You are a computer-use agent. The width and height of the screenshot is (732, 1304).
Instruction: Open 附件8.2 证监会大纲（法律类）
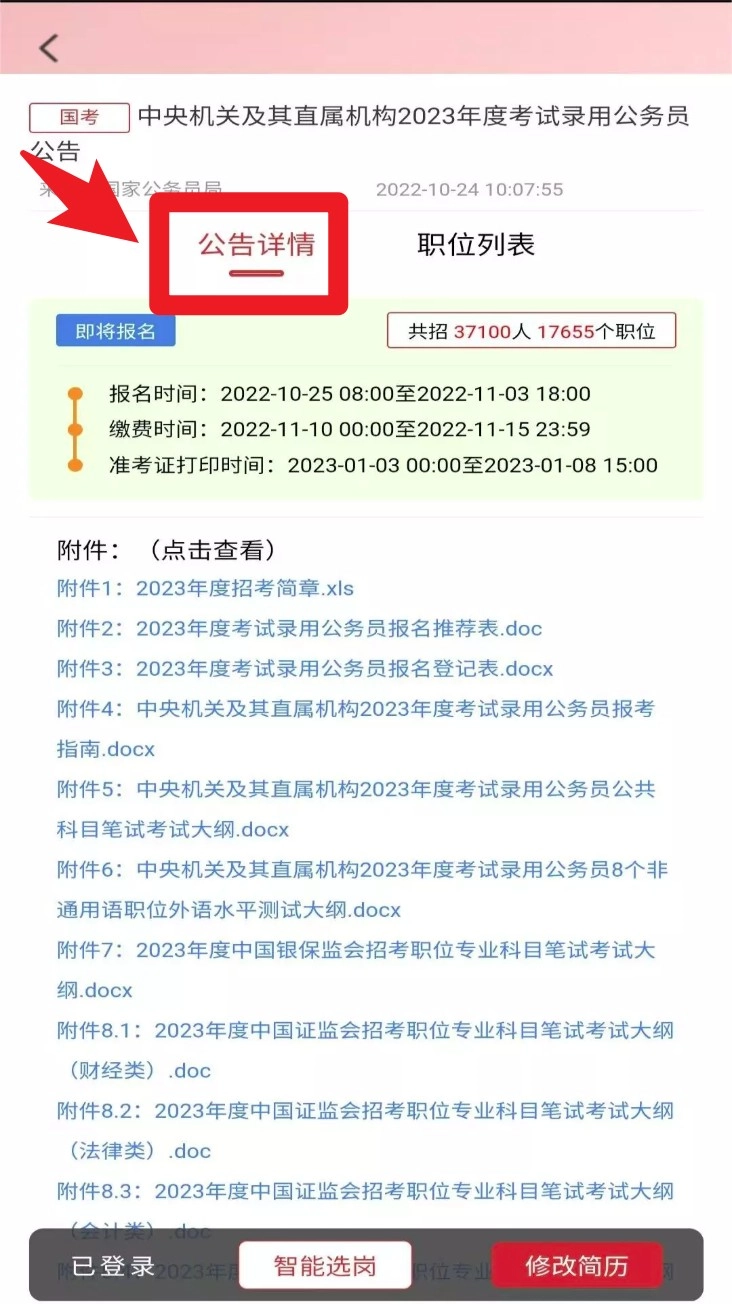(364, 1111)
